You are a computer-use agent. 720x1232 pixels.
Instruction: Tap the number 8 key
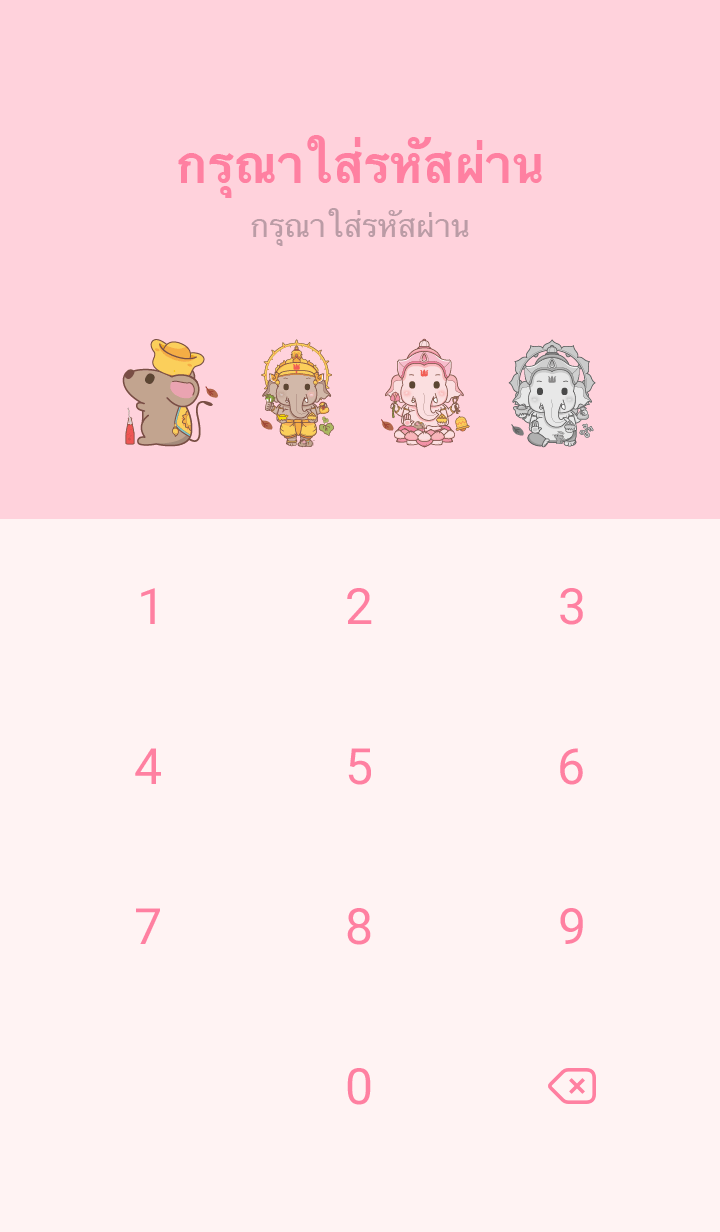click(359, 927)
